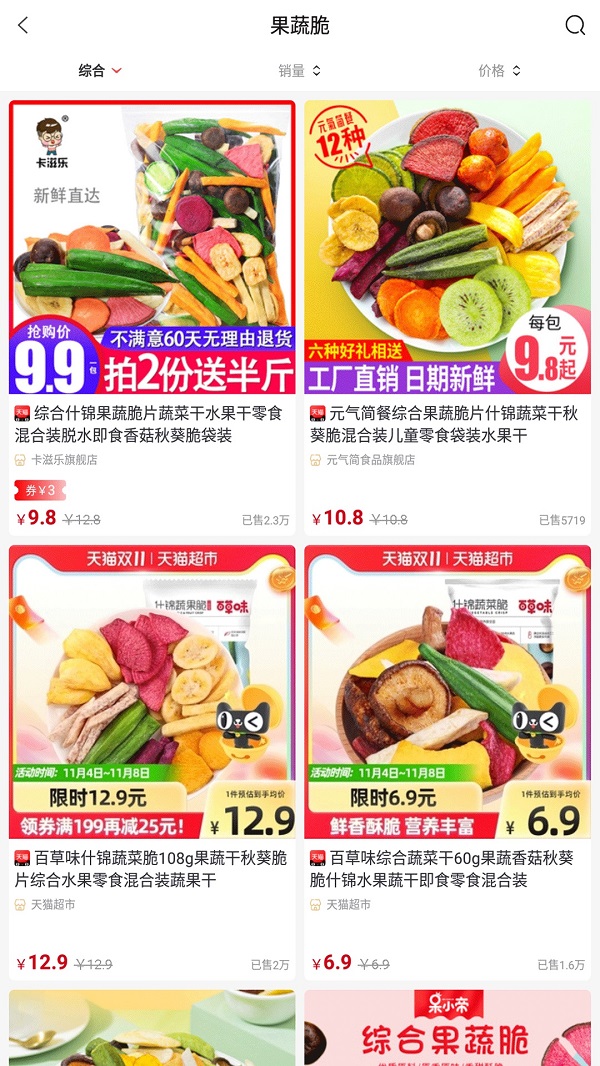Sort results by 销量
The width and height of the screenshot is (600, 1066).
(299, 71)
